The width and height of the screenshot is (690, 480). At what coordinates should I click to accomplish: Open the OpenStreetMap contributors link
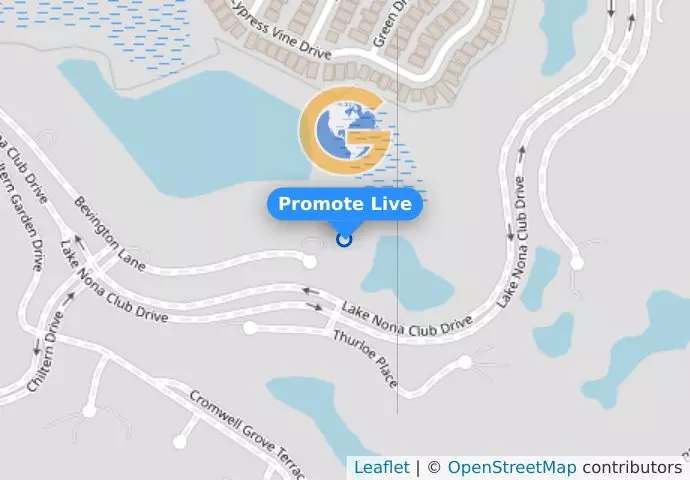pos(510,467)
